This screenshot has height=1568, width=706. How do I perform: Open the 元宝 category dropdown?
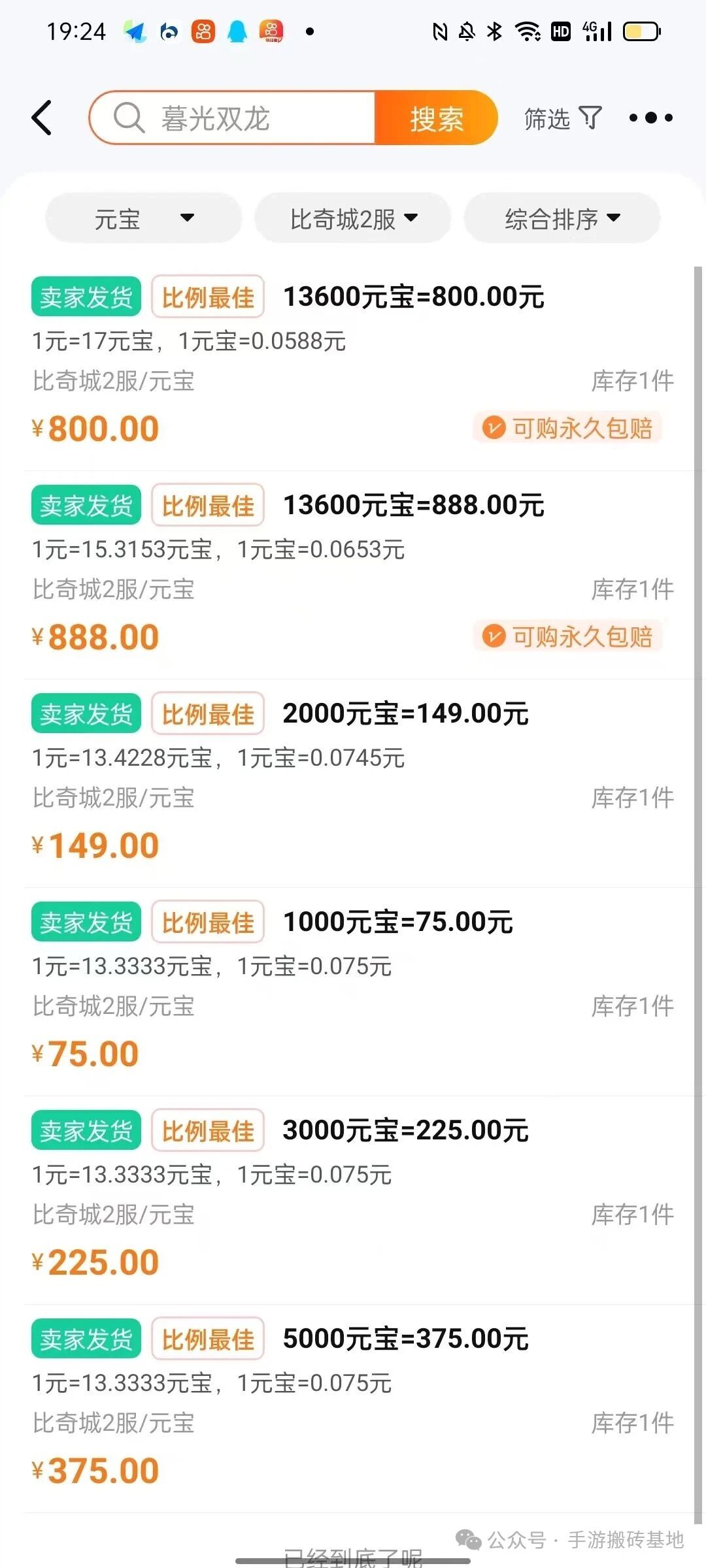point(143,218)
